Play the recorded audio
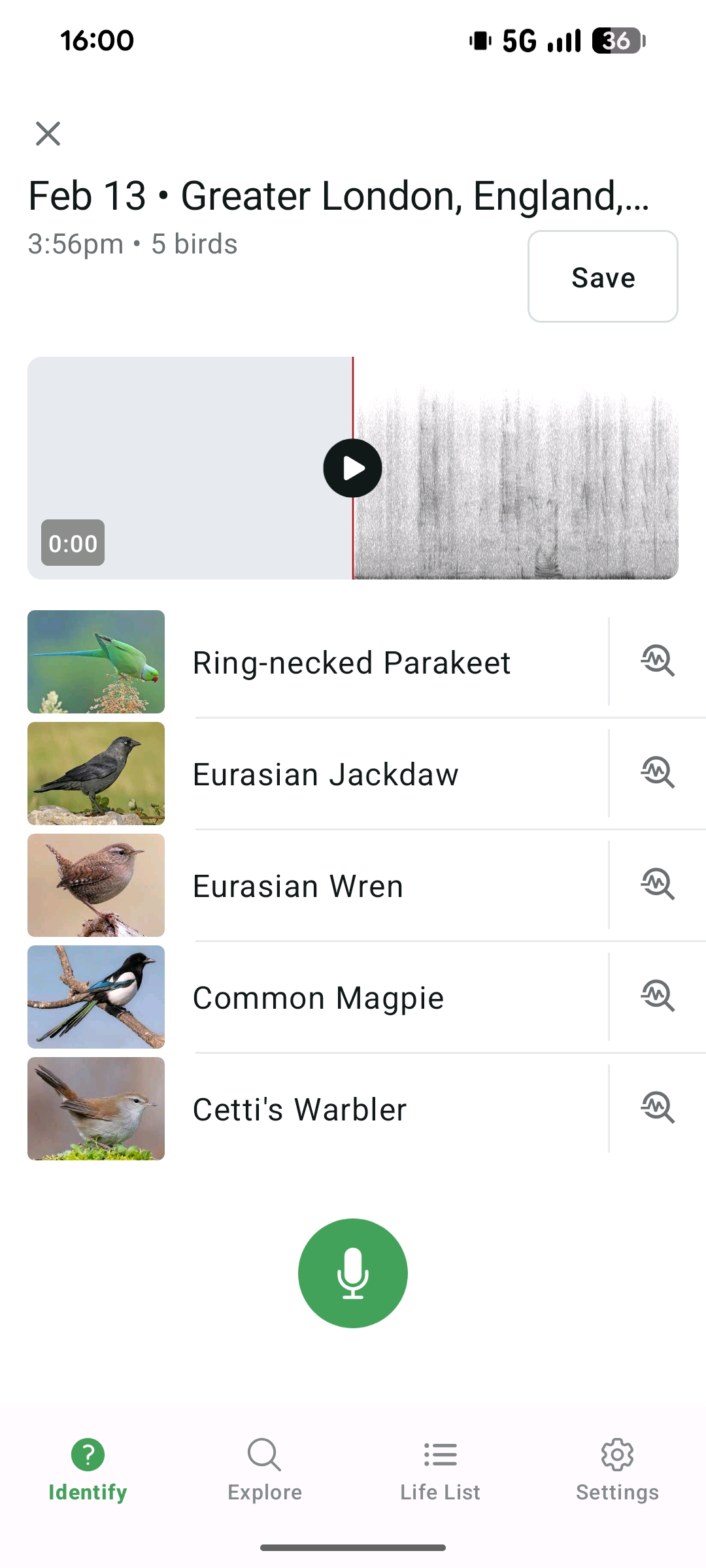Image resolution: width=706 pixels, height=1568 pixels. click(x=352, y=468)
